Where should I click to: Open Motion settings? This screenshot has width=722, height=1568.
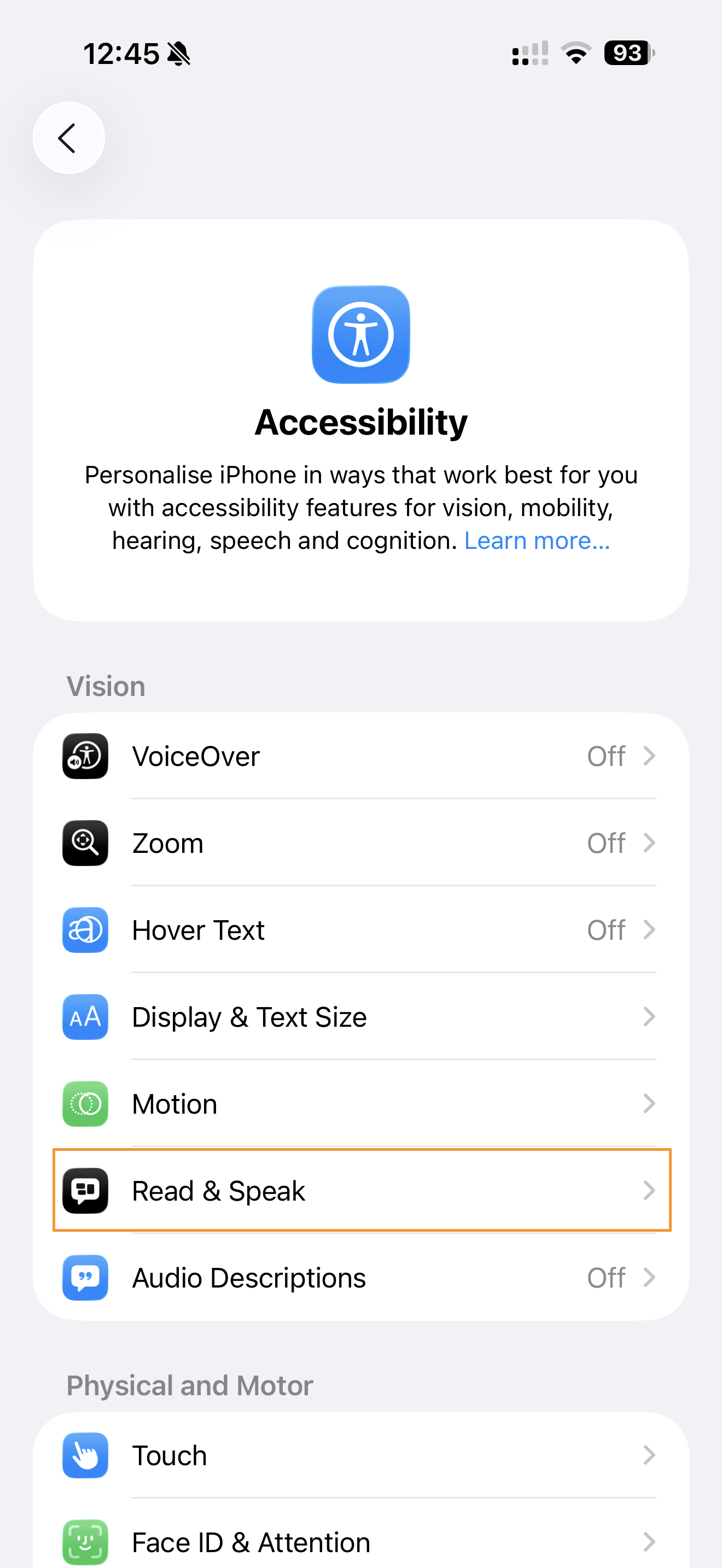tap(361, 1104)
